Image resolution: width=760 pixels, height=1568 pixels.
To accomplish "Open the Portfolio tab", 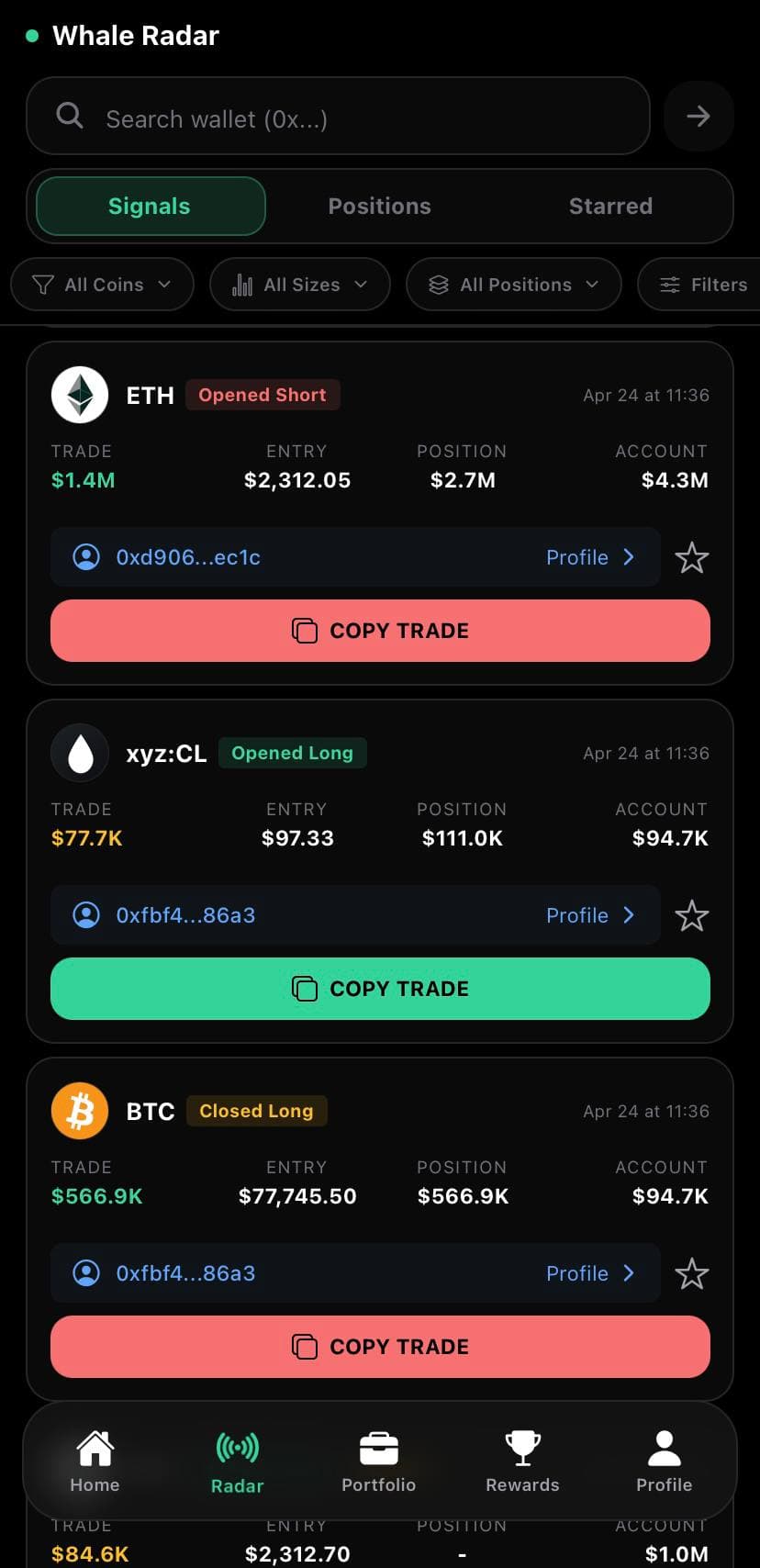I will 378,1462.
